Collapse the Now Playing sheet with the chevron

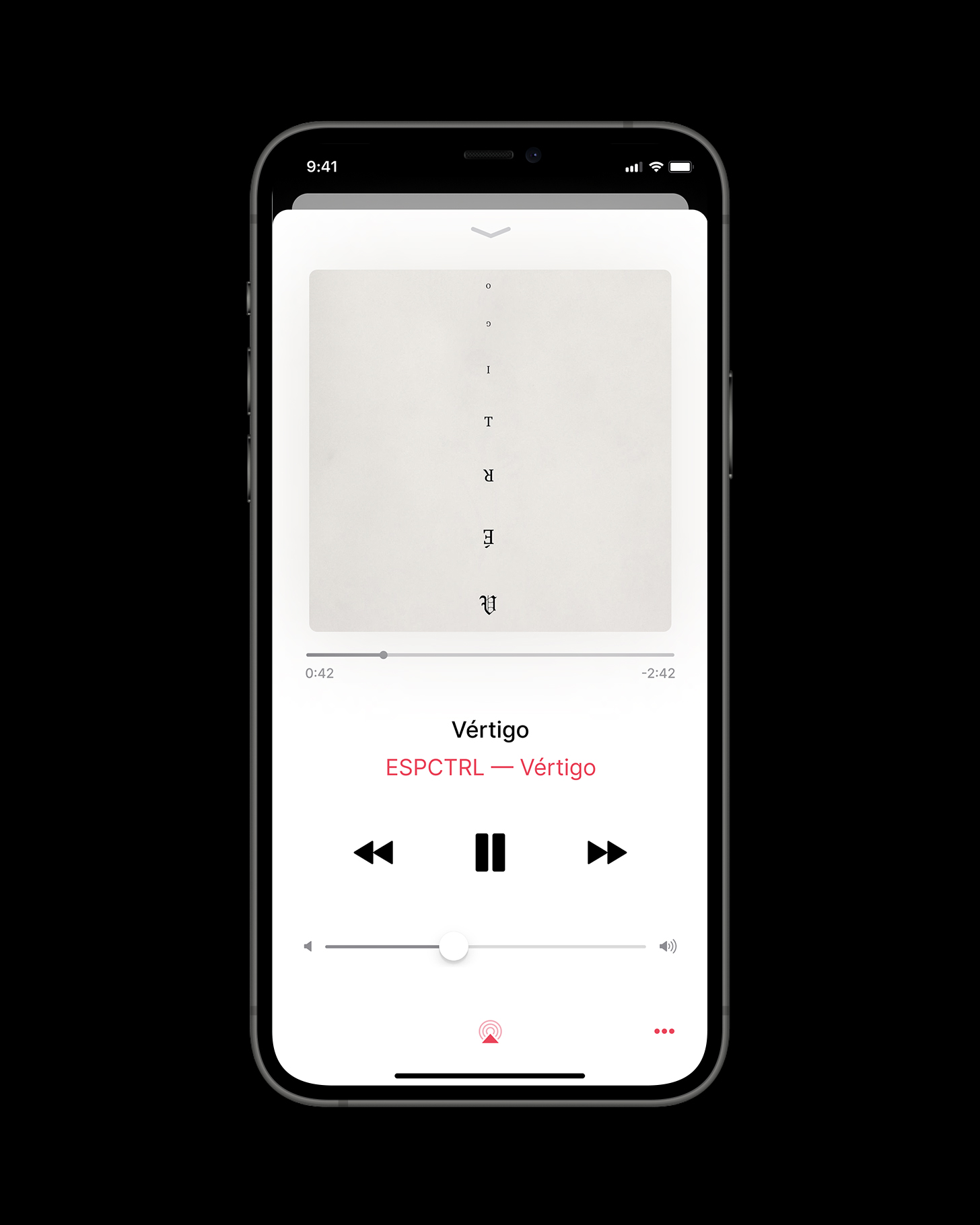tap(490, 232)
